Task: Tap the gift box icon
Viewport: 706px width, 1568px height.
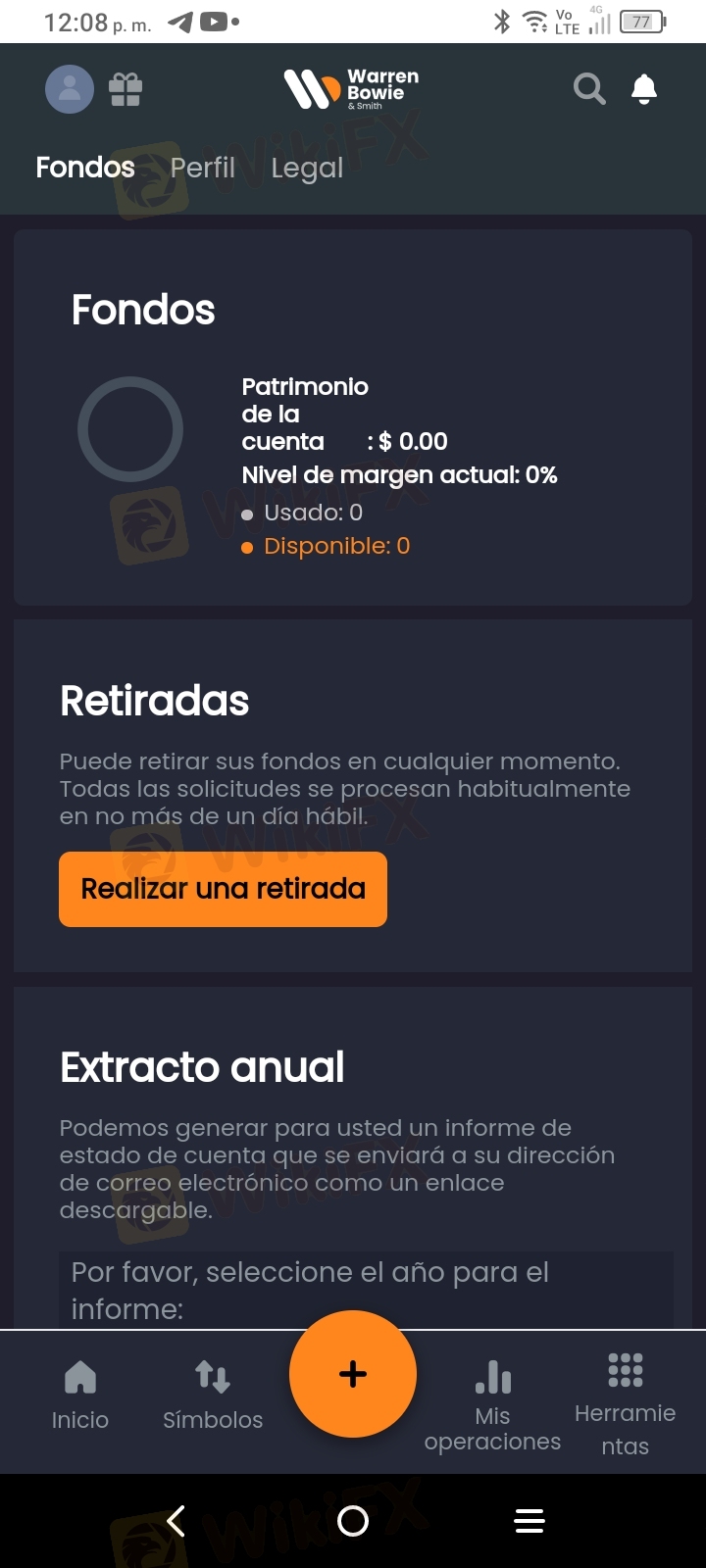Action: pos(126,90)
